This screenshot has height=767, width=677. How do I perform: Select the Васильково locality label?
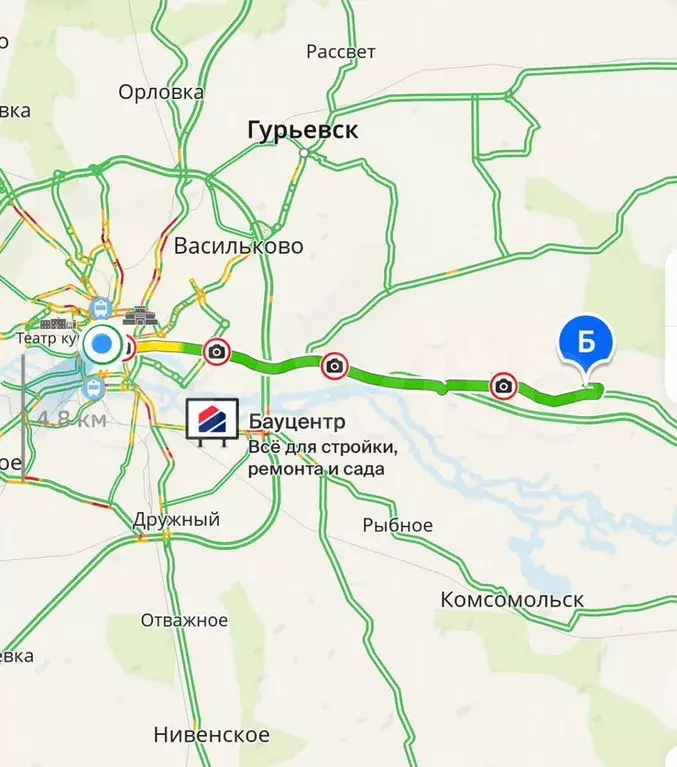click(x=238, y=246)
